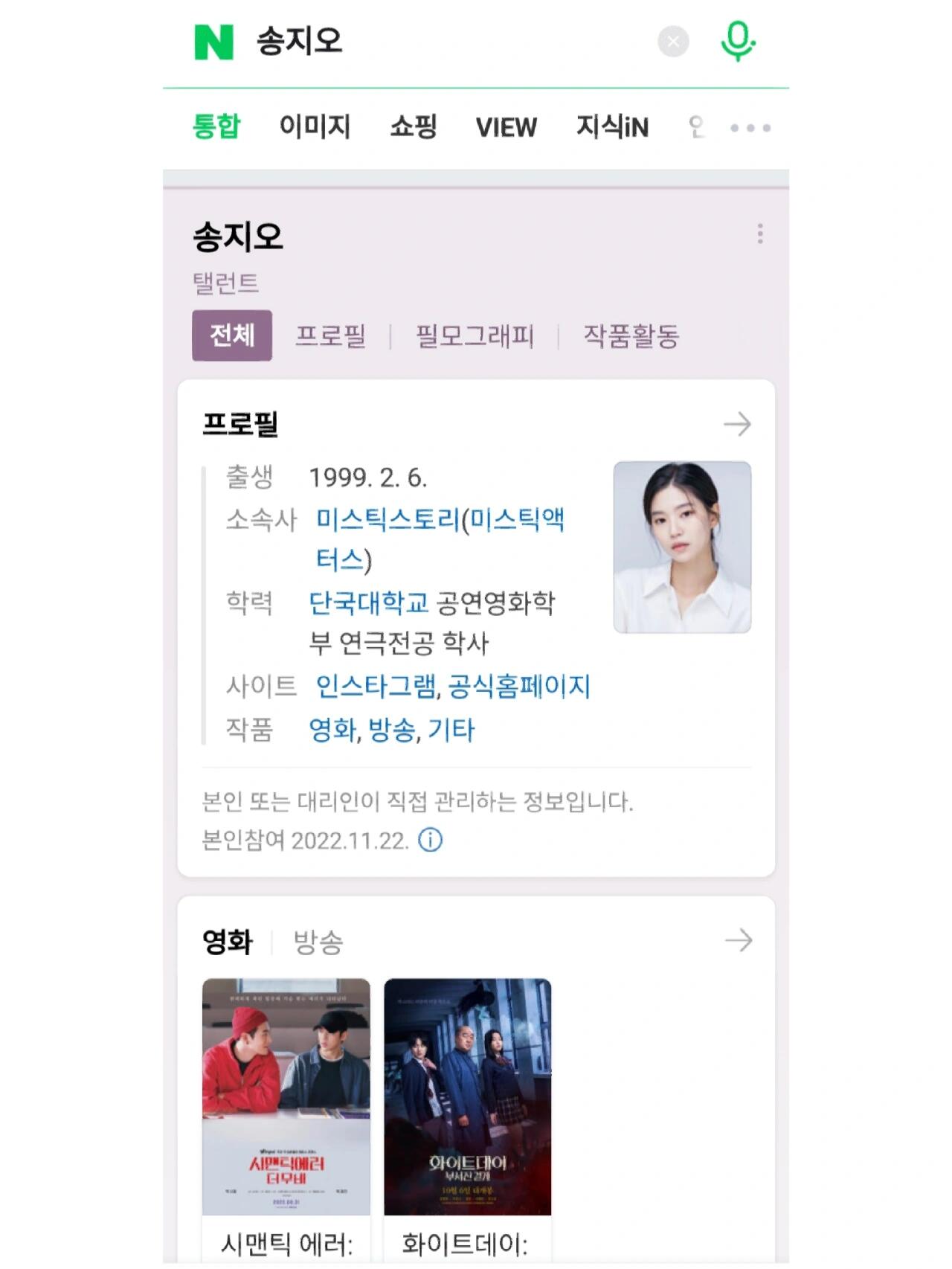This screenshot has height=1269, width=952.
Task: Open the VIEW tab
Action: tap(506, 127)
